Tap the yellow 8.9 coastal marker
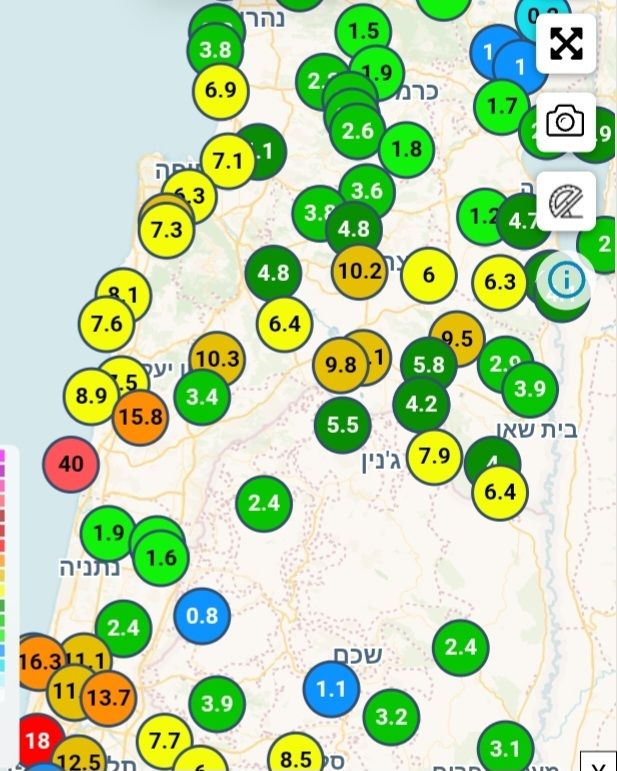Viewport: 617px width, 771px height. [x=91, y=396]
